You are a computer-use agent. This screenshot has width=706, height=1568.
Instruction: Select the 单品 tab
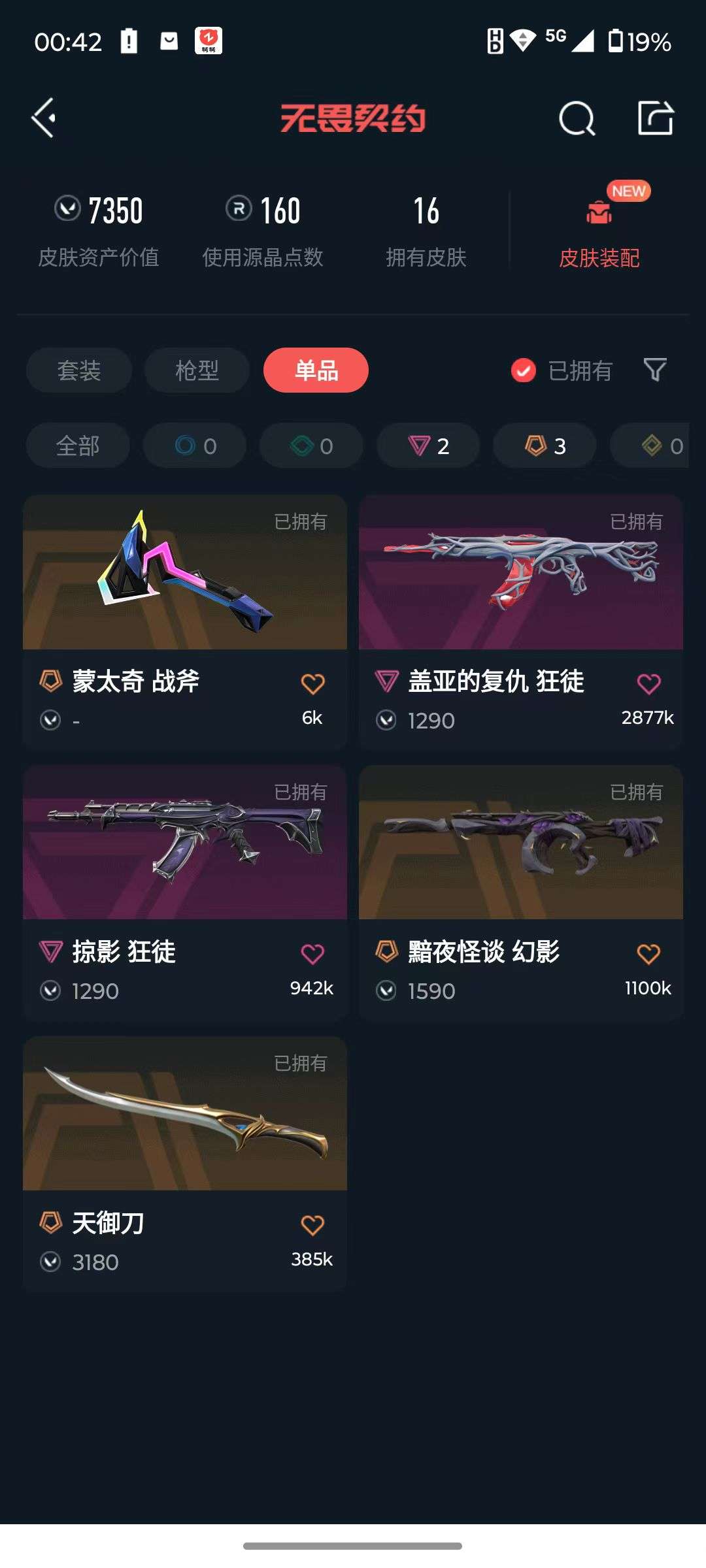[316, 370]
